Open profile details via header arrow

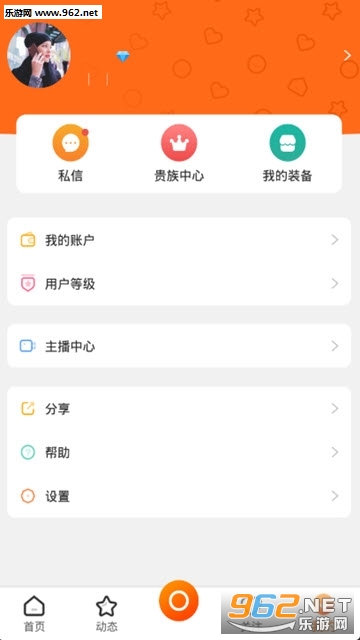tap(347, 56)
